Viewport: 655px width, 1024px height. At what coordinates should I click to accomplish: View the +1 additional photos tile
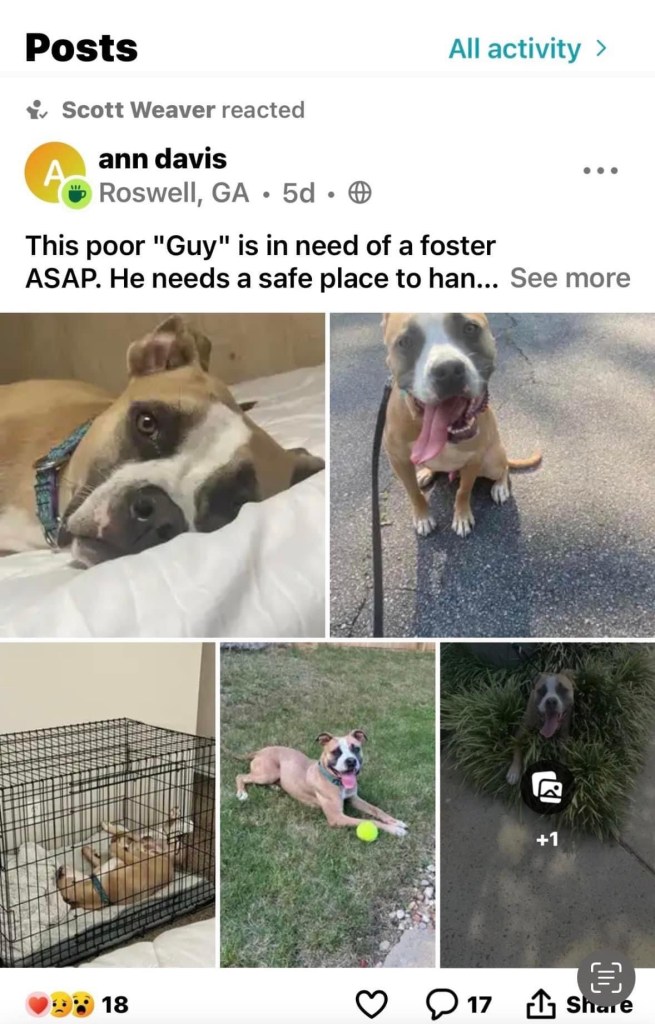pos(547,805)
